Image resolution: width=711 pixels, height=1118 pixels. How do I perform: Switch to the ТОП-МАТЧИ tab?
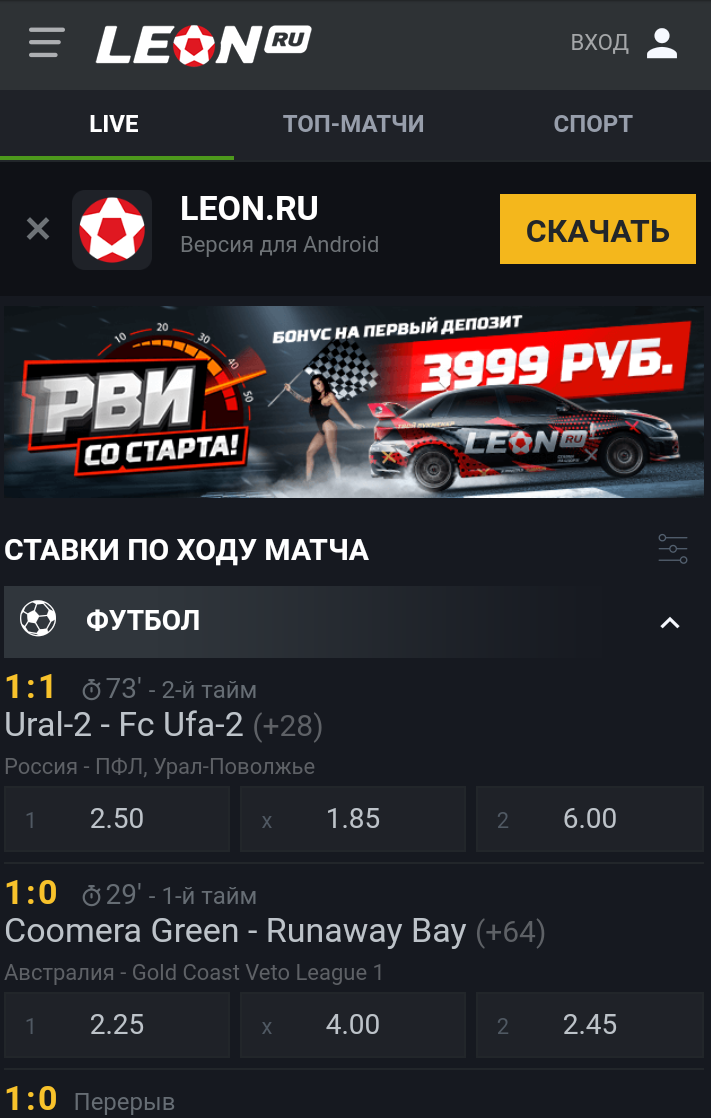(353, 124)
